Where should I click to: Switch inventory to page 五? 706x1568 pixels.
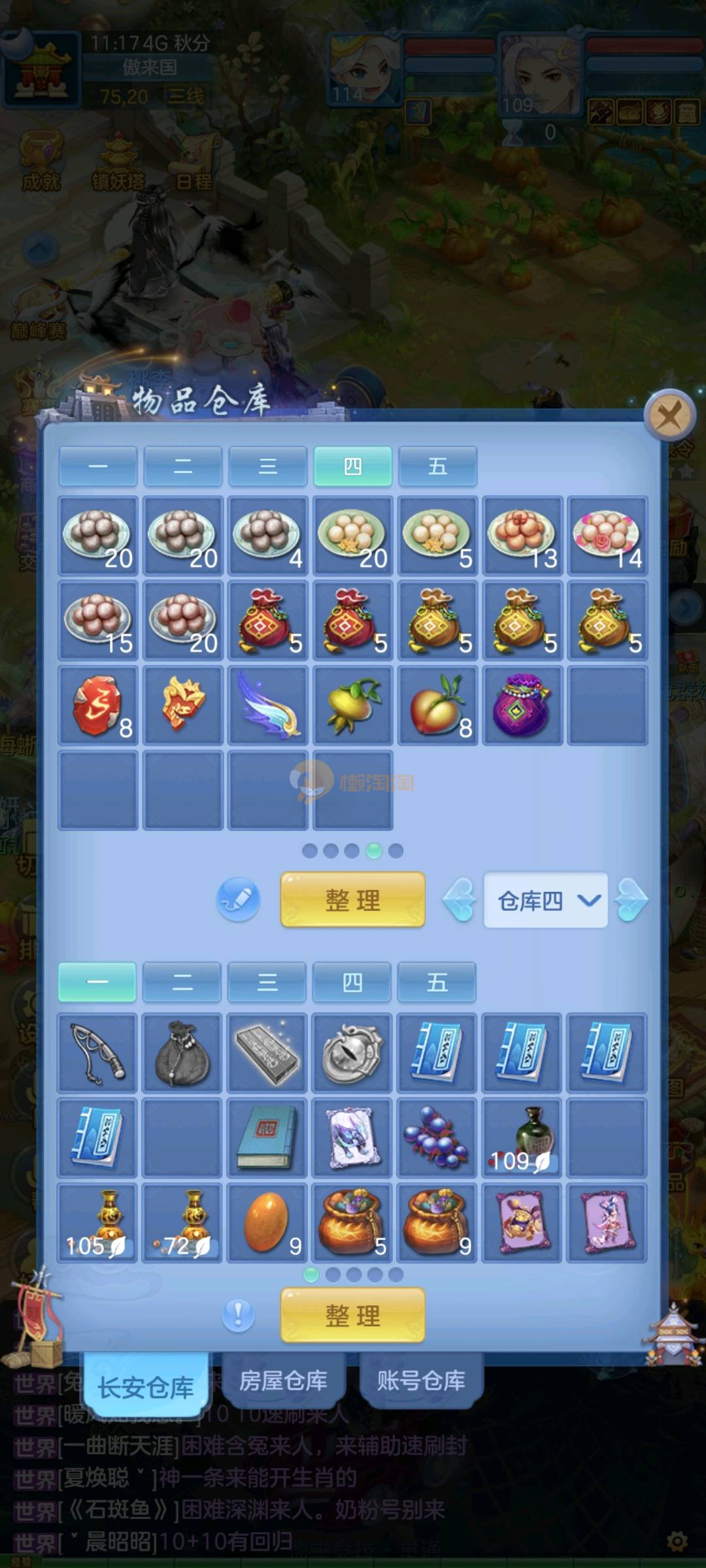tap(437, 982)
